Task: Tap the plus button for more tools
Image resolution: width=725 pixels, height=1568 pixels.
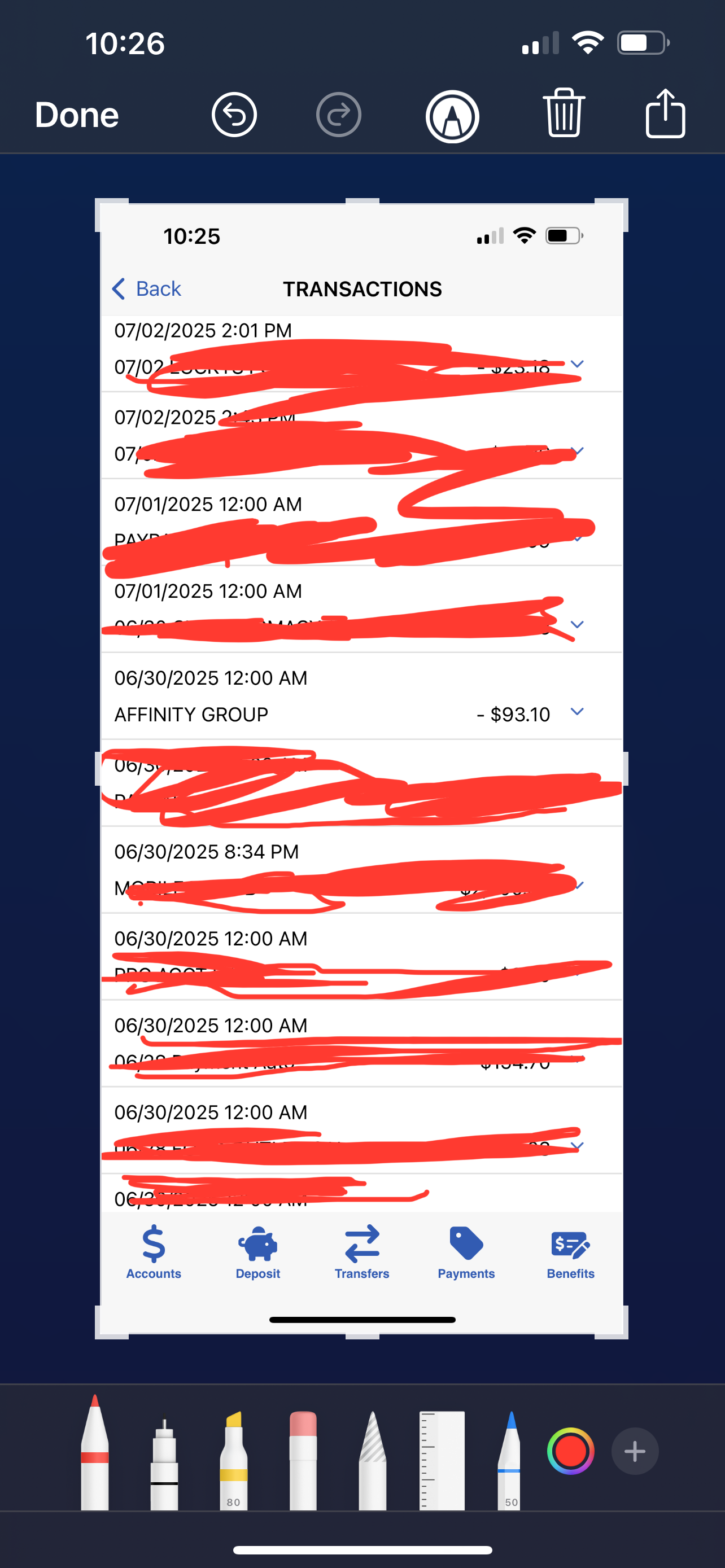Action: point(635,1451)
